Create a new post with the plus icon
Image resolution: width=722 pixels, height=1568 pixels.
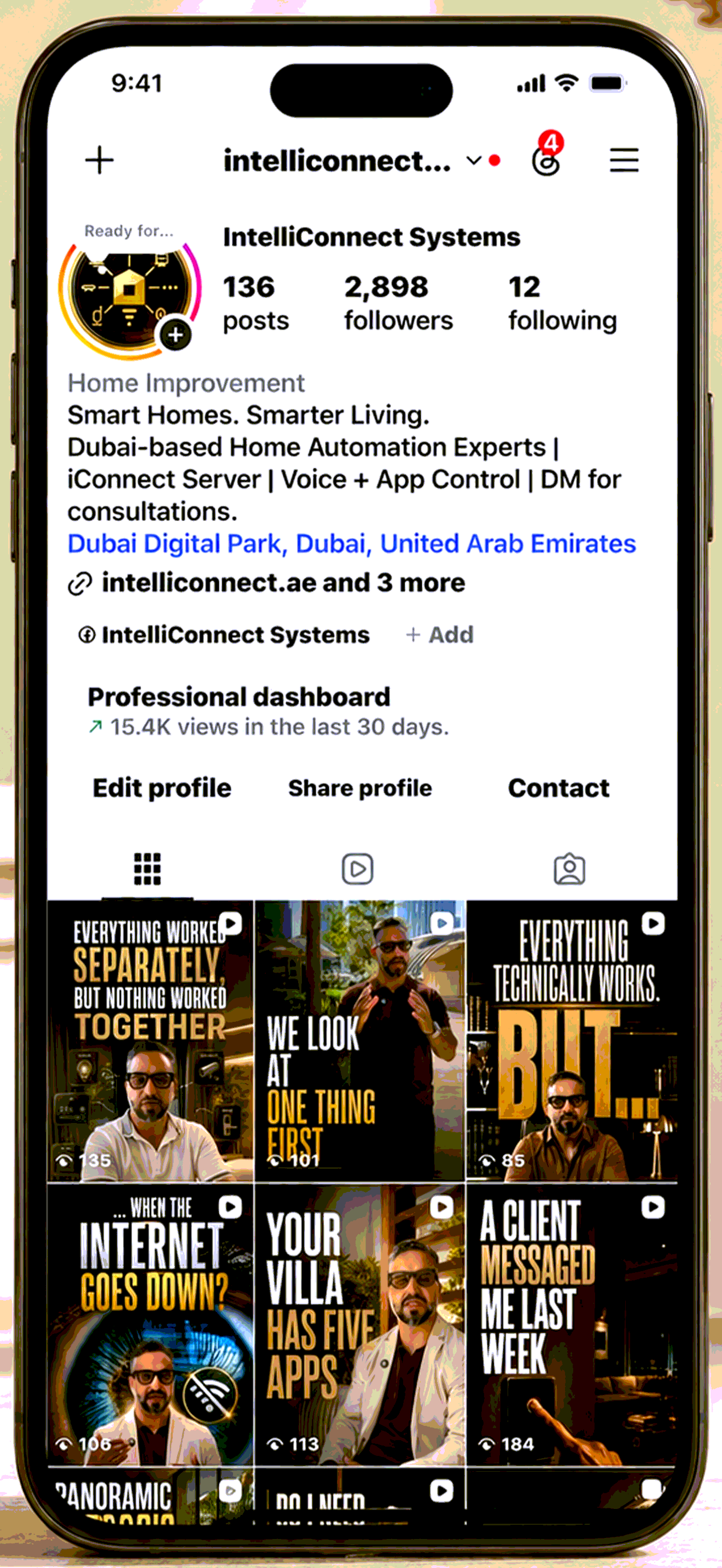99,160
